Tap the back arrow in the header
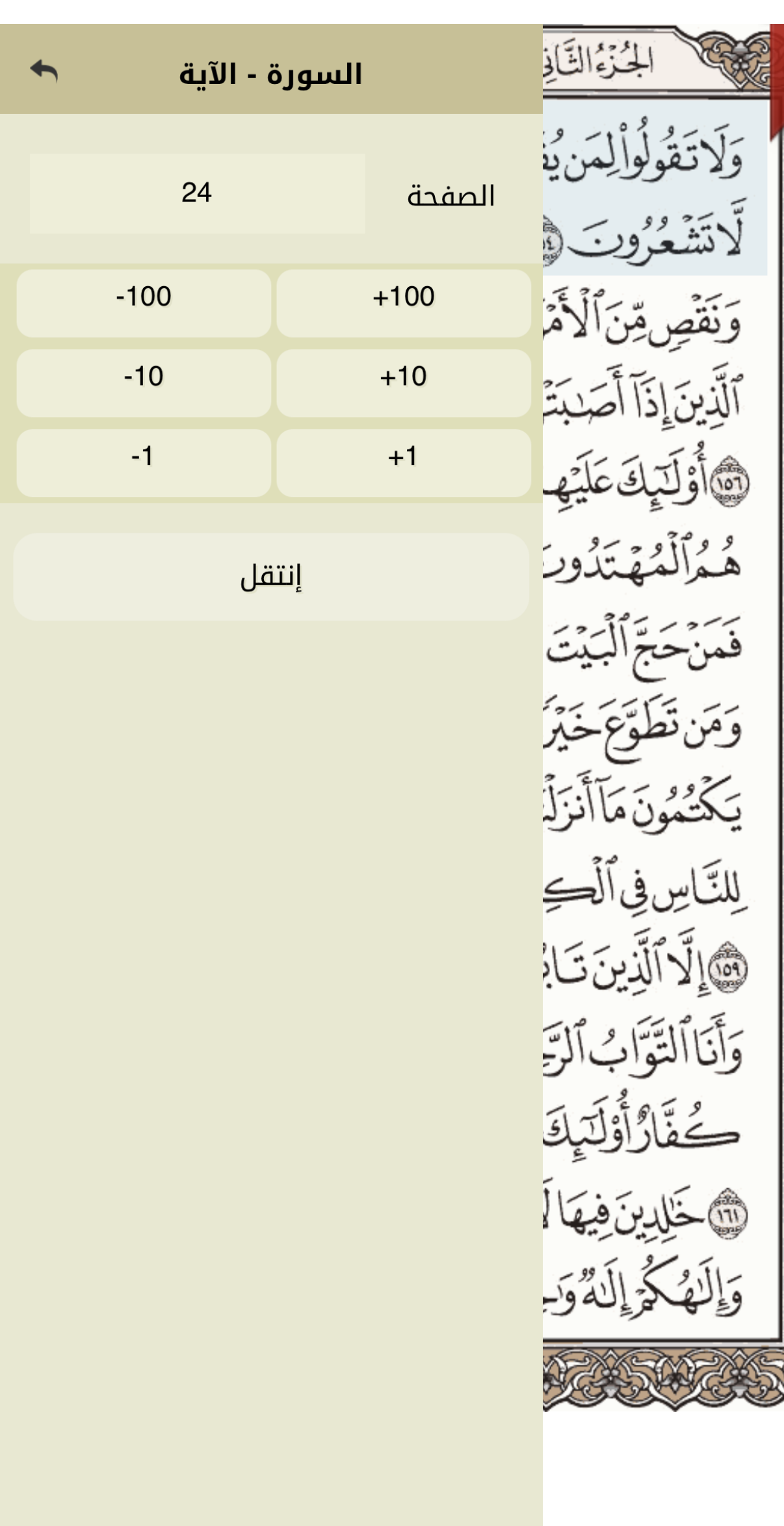Screen dimensions: 784x1526 pos(44,71)
